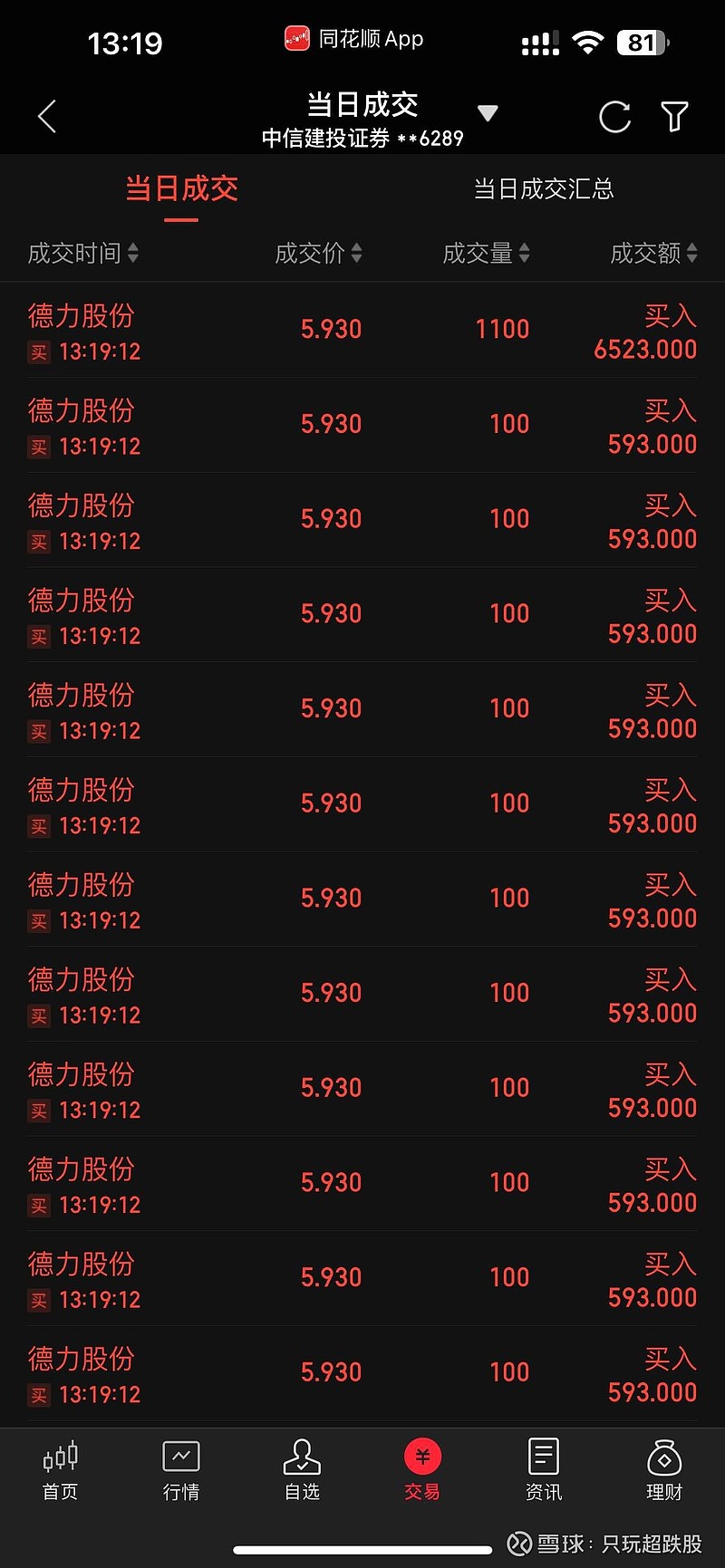Viewport: 725px width, 1568px height.
Task: Switch to 当日成交汇总 tab
Action: click(544, 189)
